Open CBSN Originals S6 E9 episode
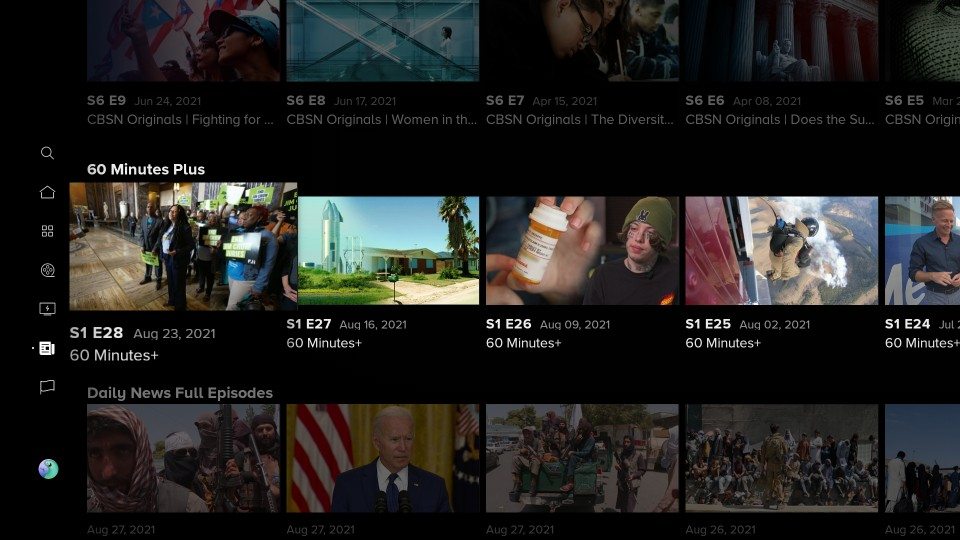The height and width of the screenshot is (540, 960). tap(183, 40)
